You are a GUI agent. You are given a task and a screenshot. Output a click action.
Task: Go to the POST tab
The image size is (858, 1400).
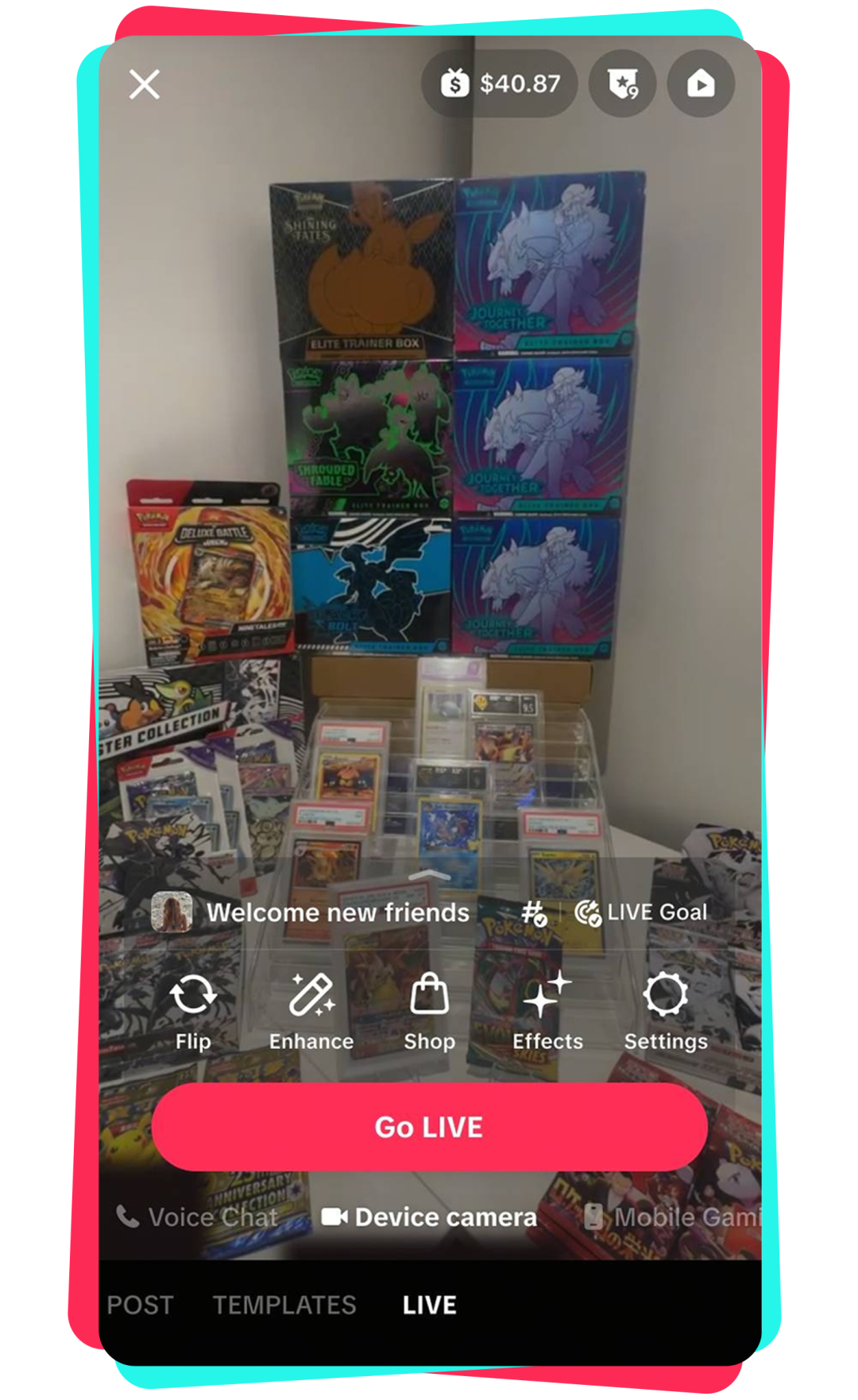click(140, 1305)
